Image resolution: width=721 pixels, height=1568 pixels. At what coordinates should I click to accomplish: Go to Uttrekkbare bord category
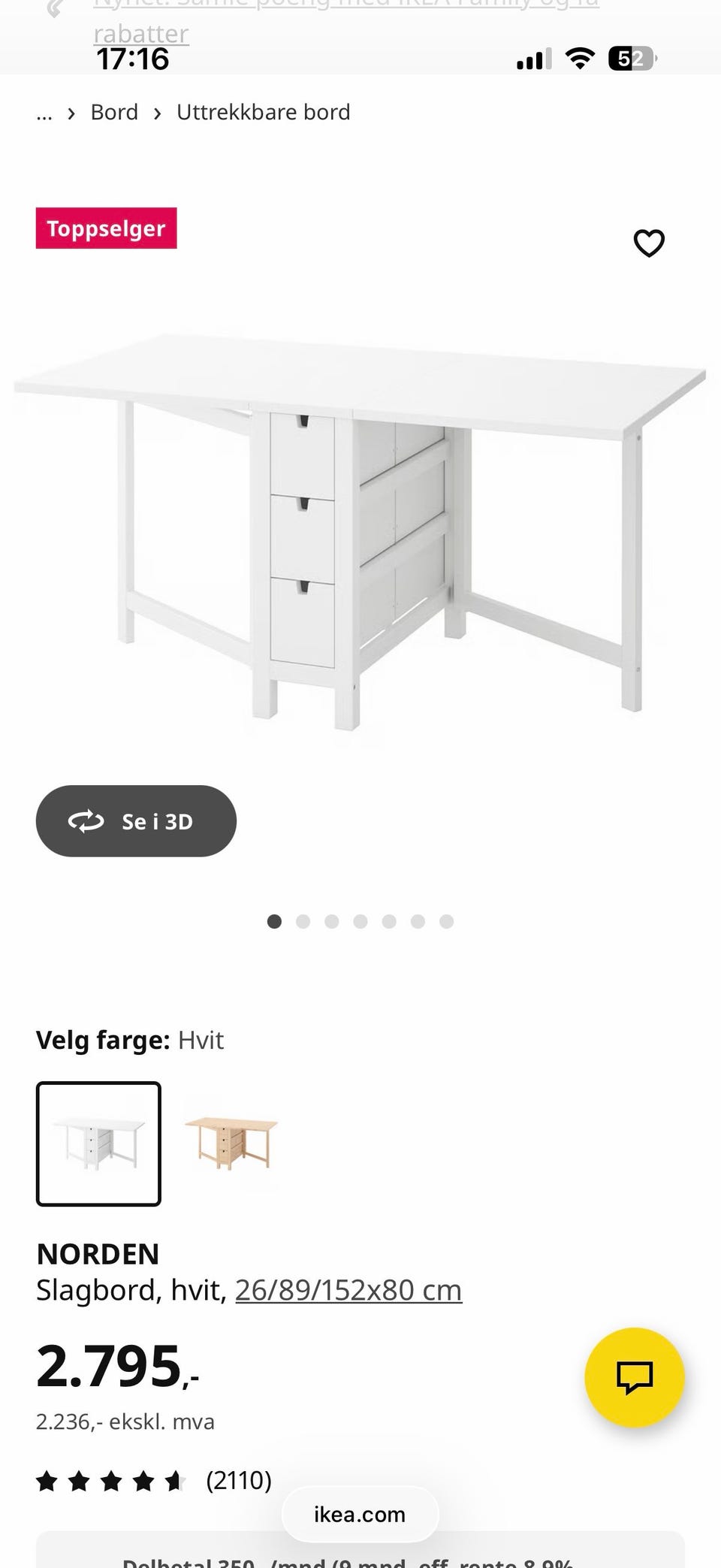click(263, 113)
